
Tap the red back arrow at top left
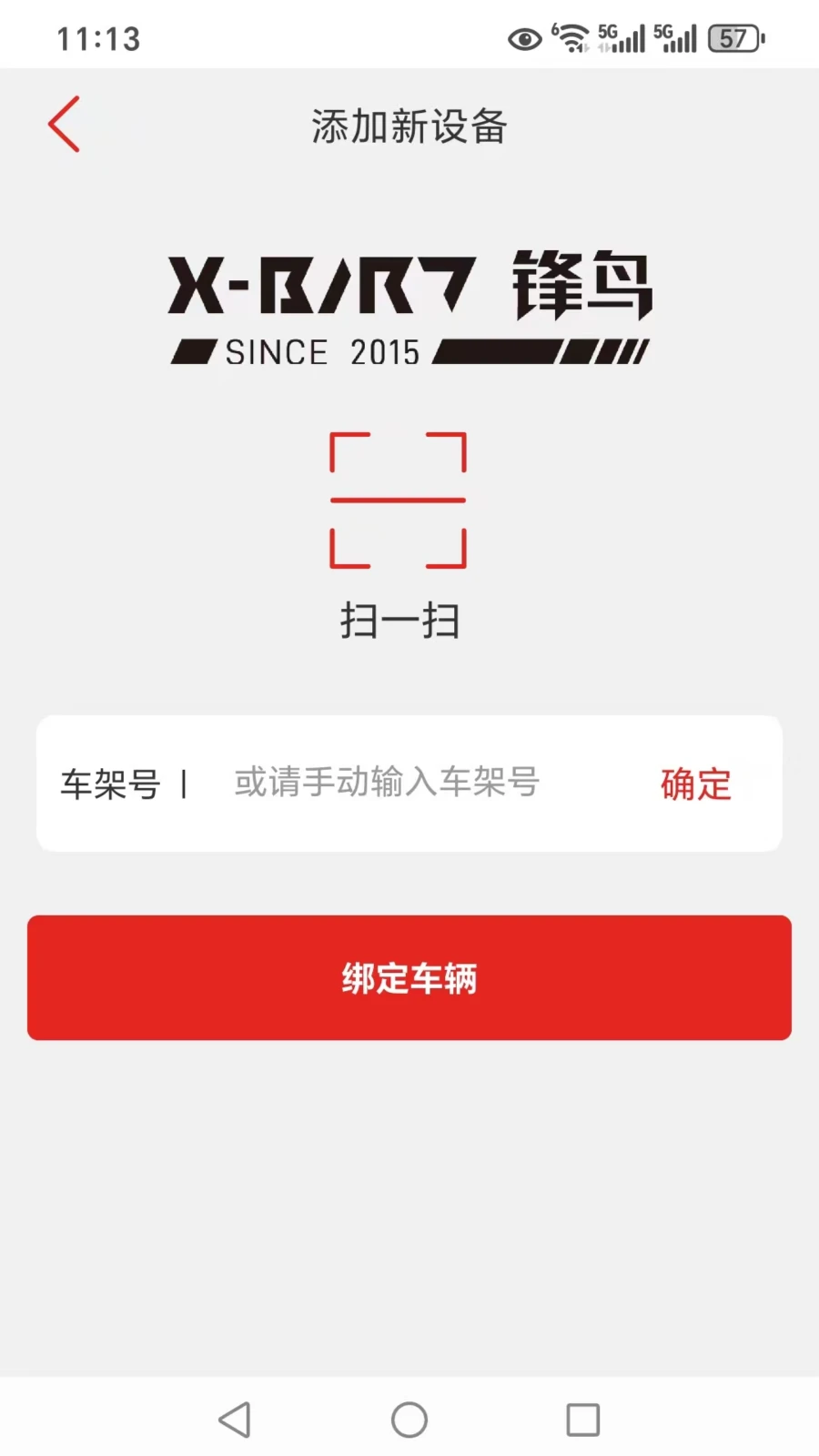[63, 124]
